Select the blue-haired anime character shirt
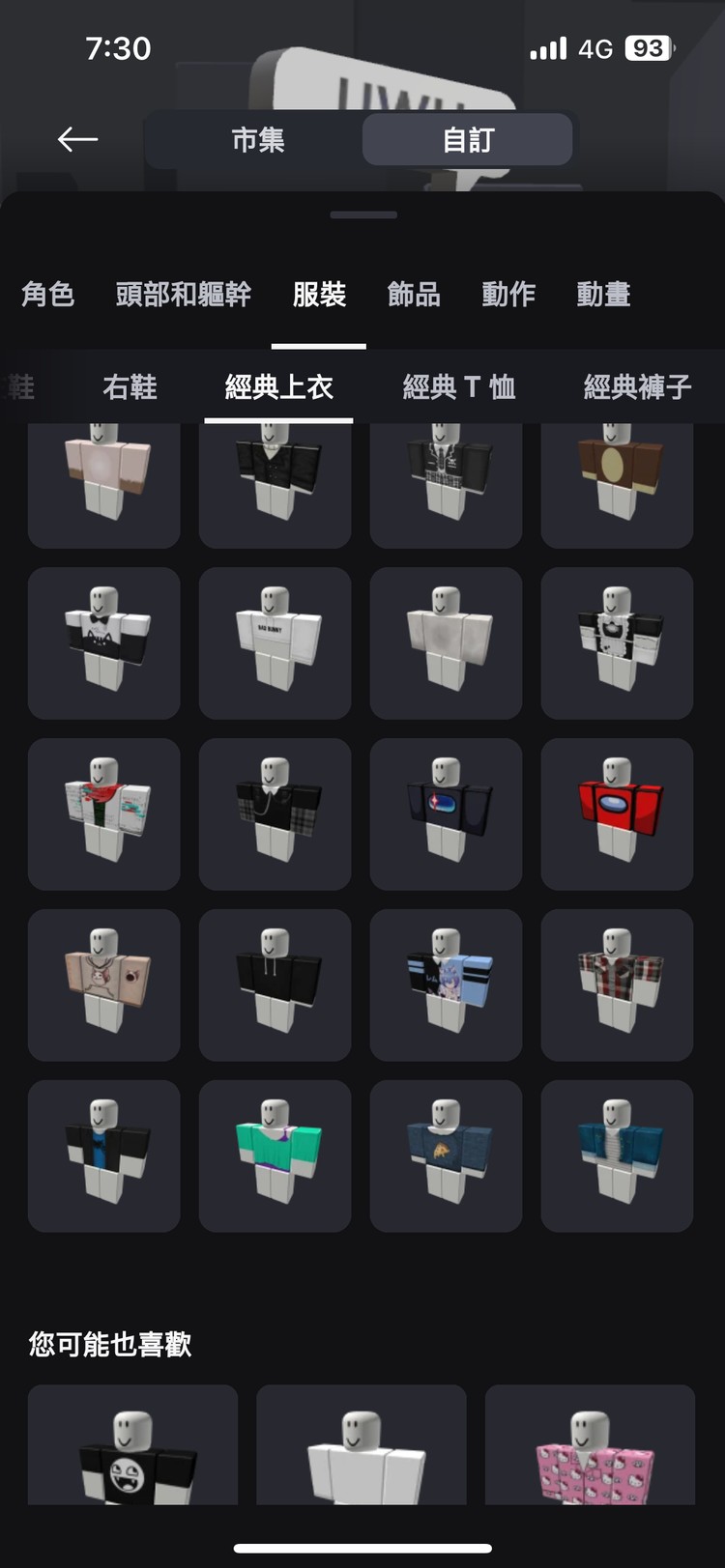 pyautogui.click(x=446, y=984)
